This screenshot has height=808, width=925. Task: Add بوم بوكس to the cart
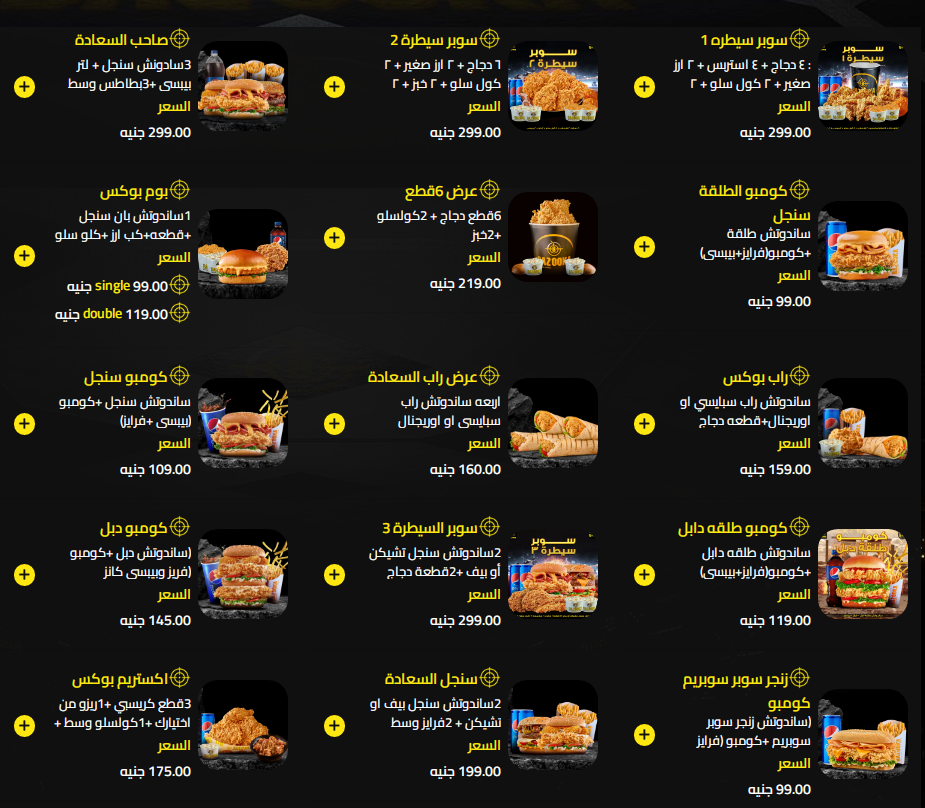pos(24,254)
